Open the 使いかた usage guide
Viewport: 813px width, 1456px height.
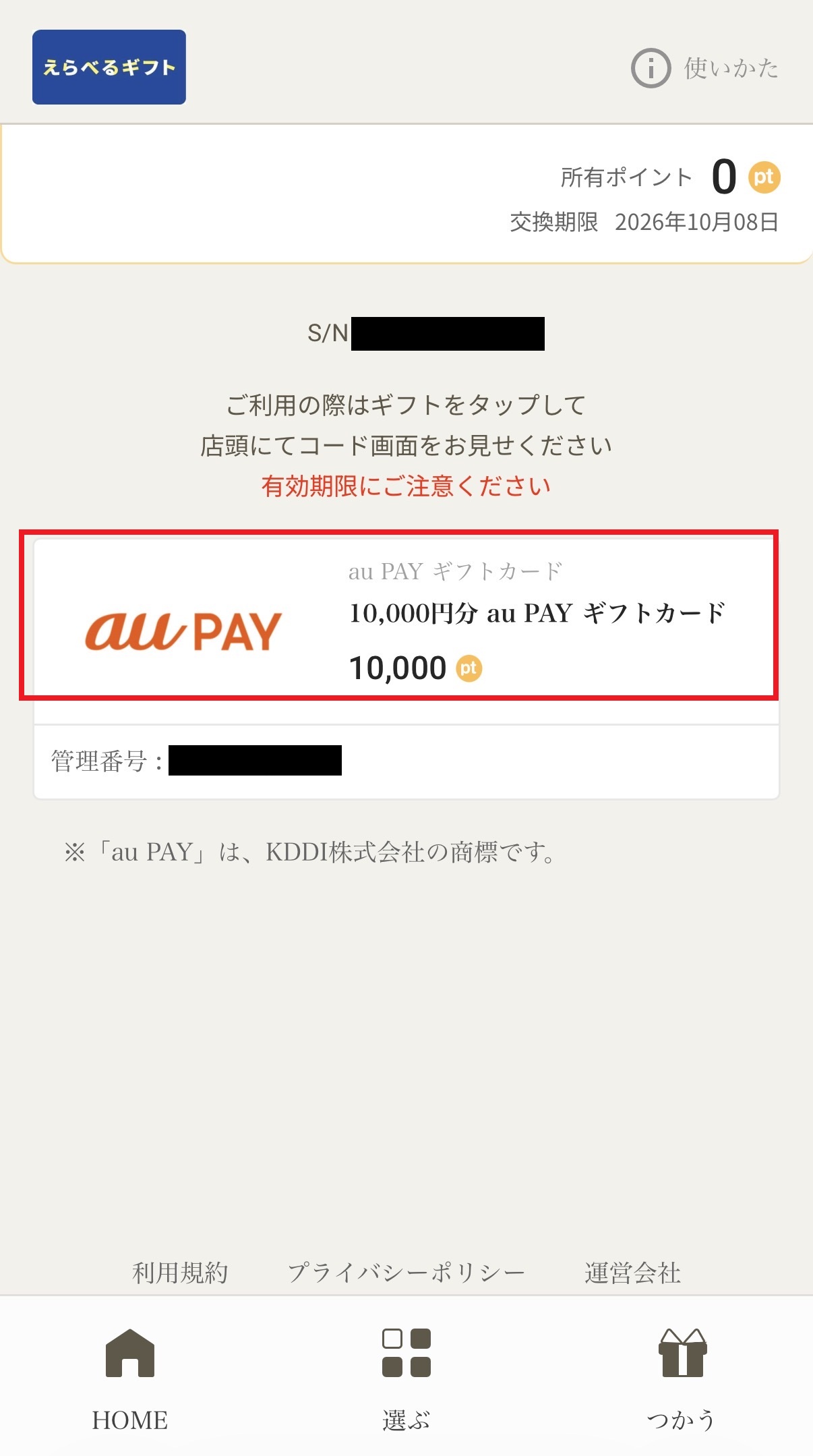coord(705,68)
